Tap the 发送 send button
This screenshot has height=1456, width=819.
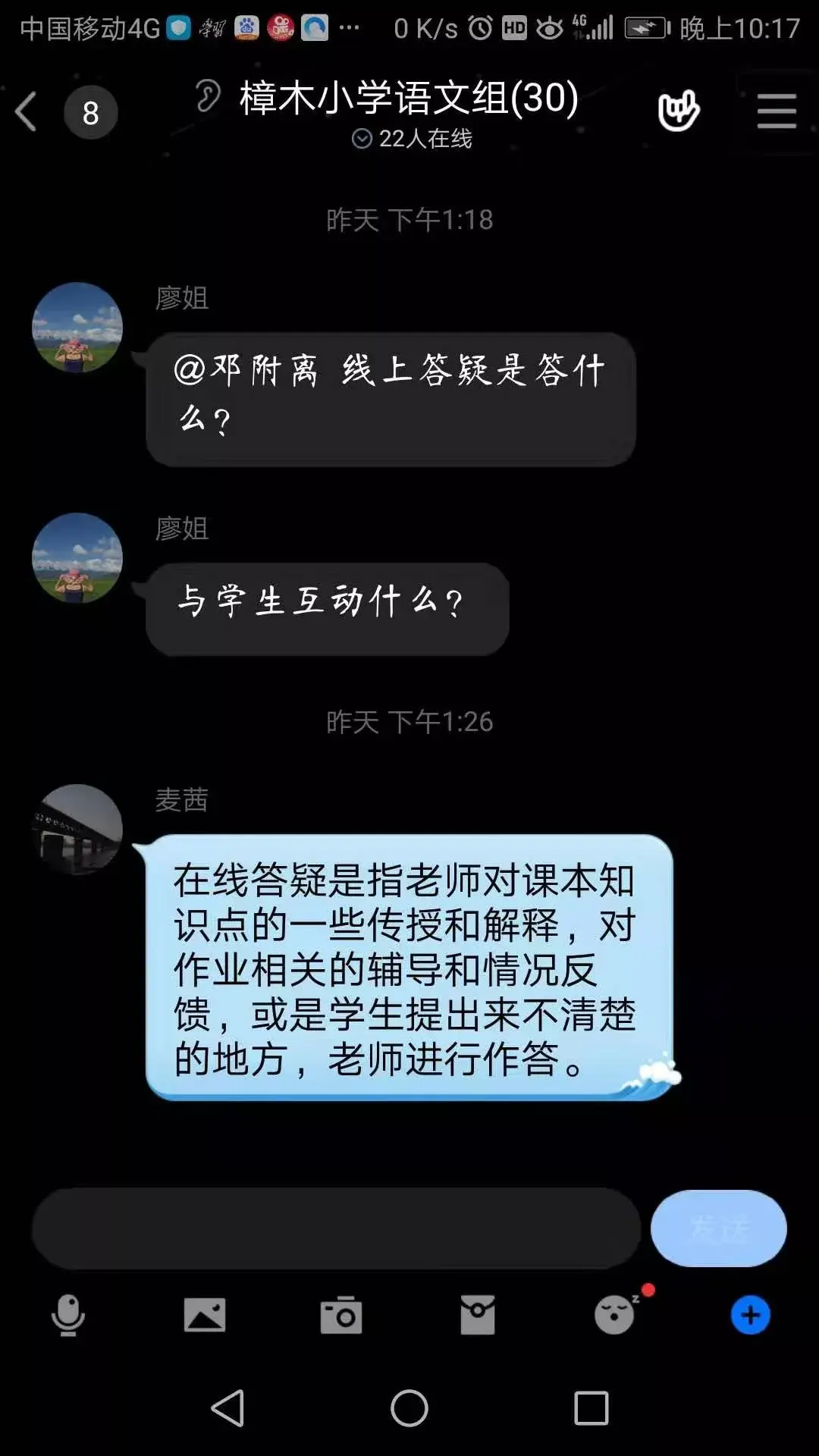(718, 1228)
